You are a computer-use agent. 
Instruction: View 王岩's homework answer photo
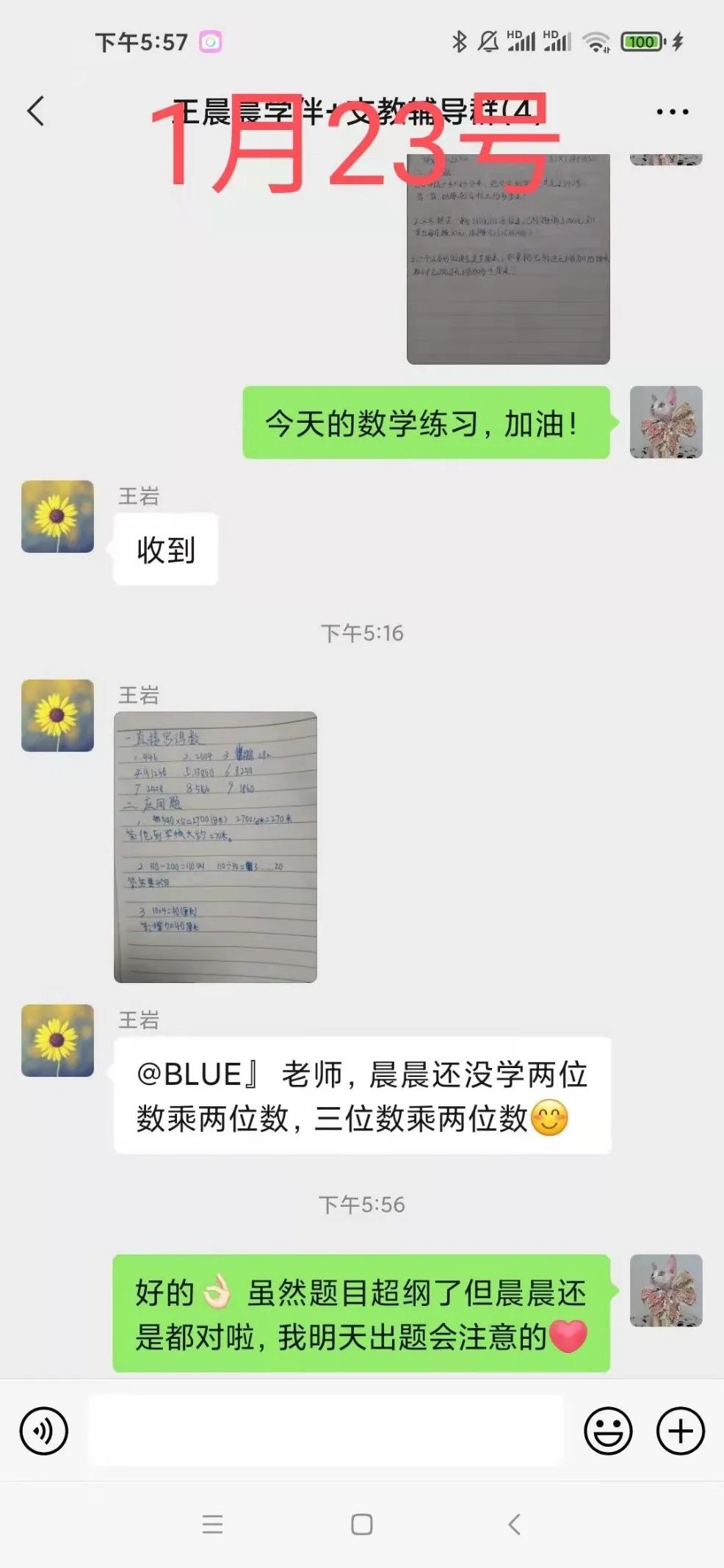[x=215, y=846]
